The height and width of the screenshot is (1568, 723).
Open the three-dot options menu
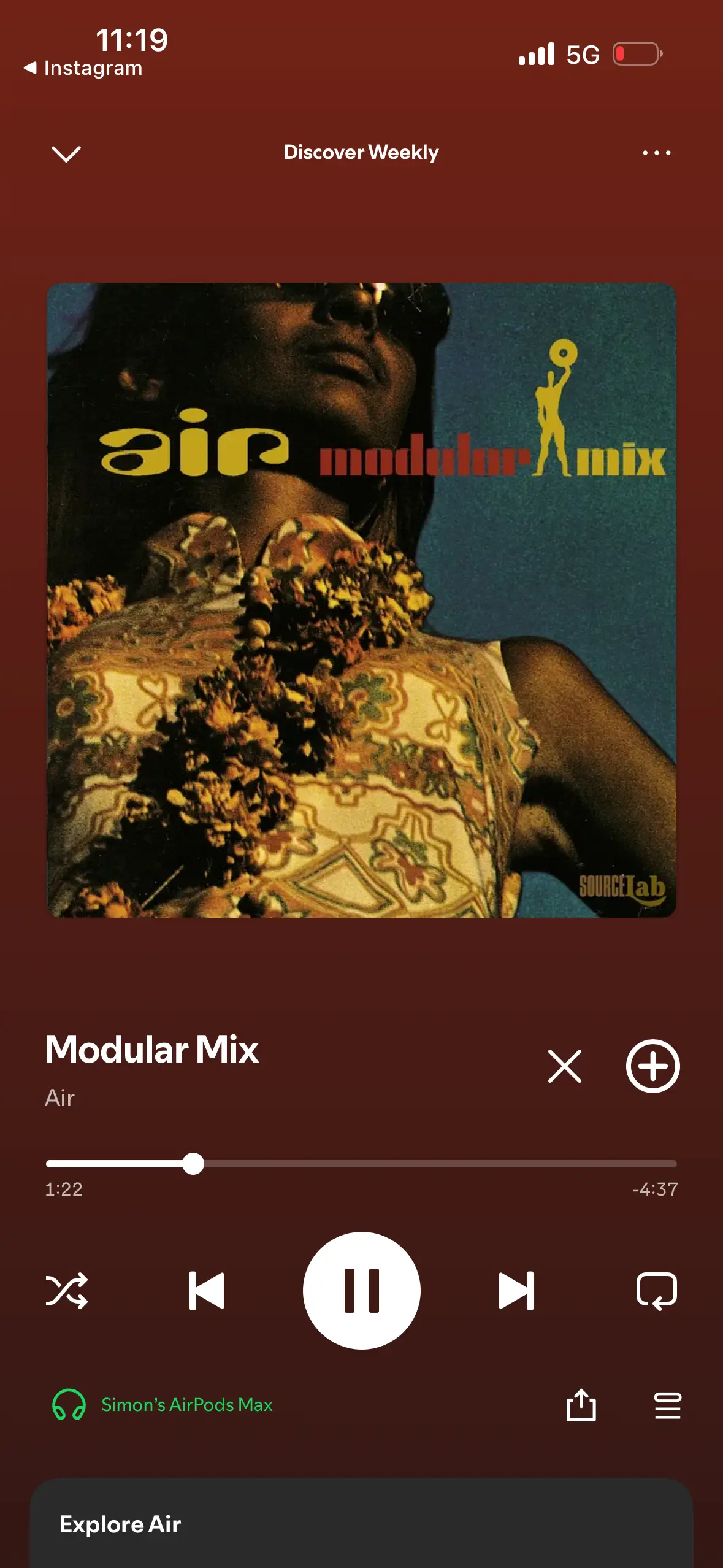[656, 153]
